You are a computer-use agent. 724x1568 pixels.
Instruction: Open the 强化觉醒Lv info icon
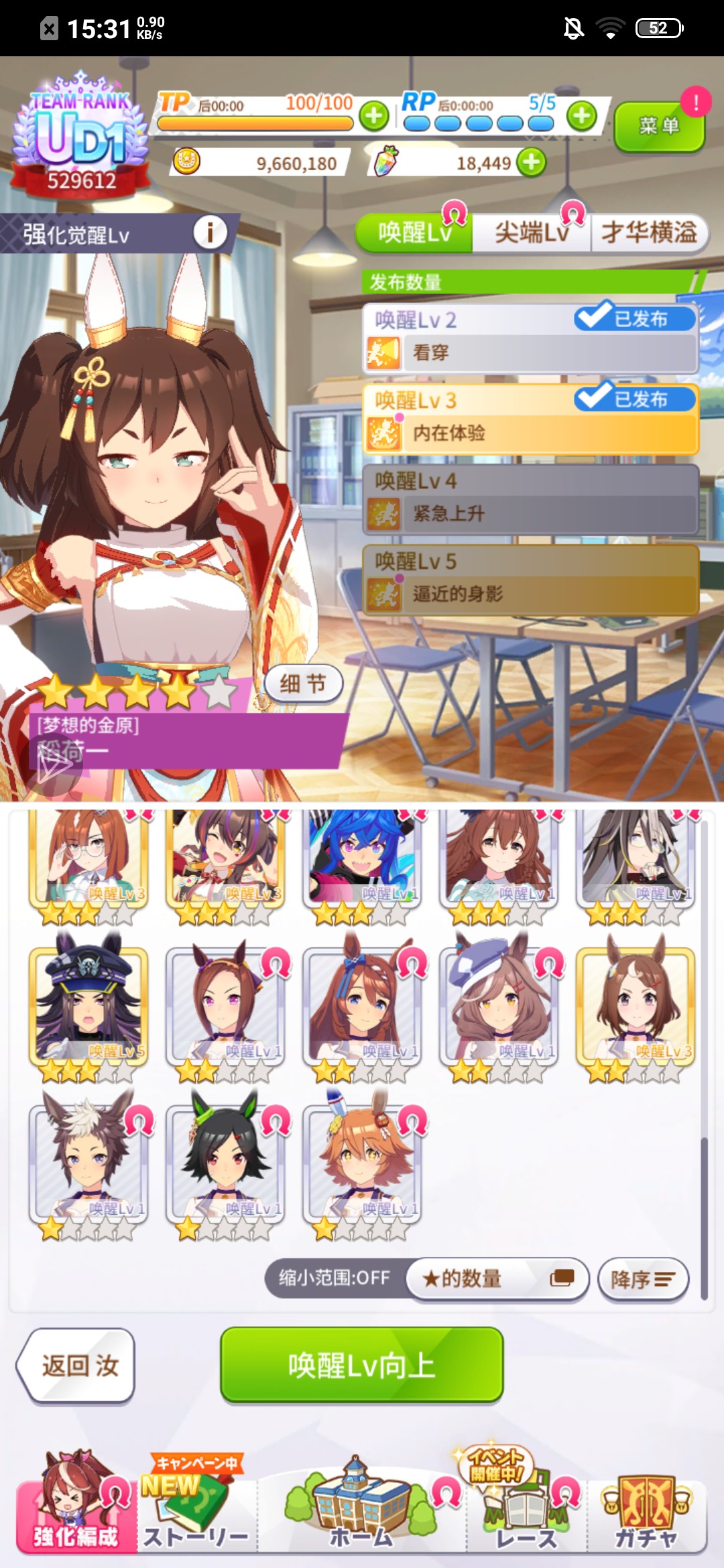pyautogui.click(x=210, y=233)
